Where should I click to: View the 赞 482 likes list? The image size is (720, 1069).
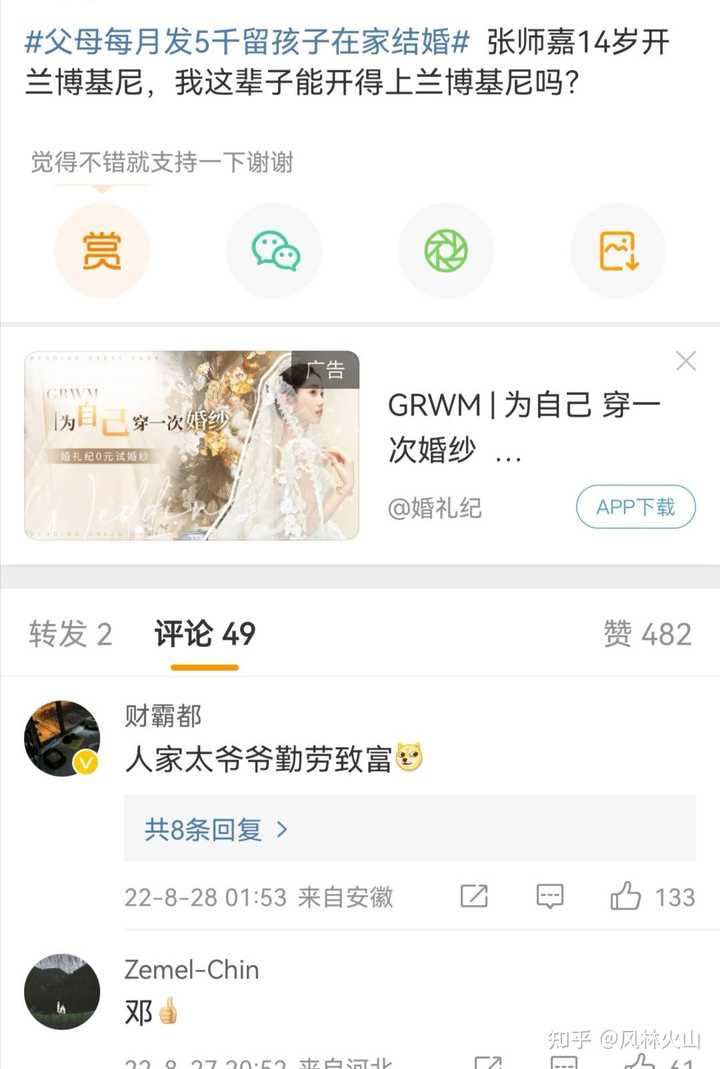(x=647, y=634)
